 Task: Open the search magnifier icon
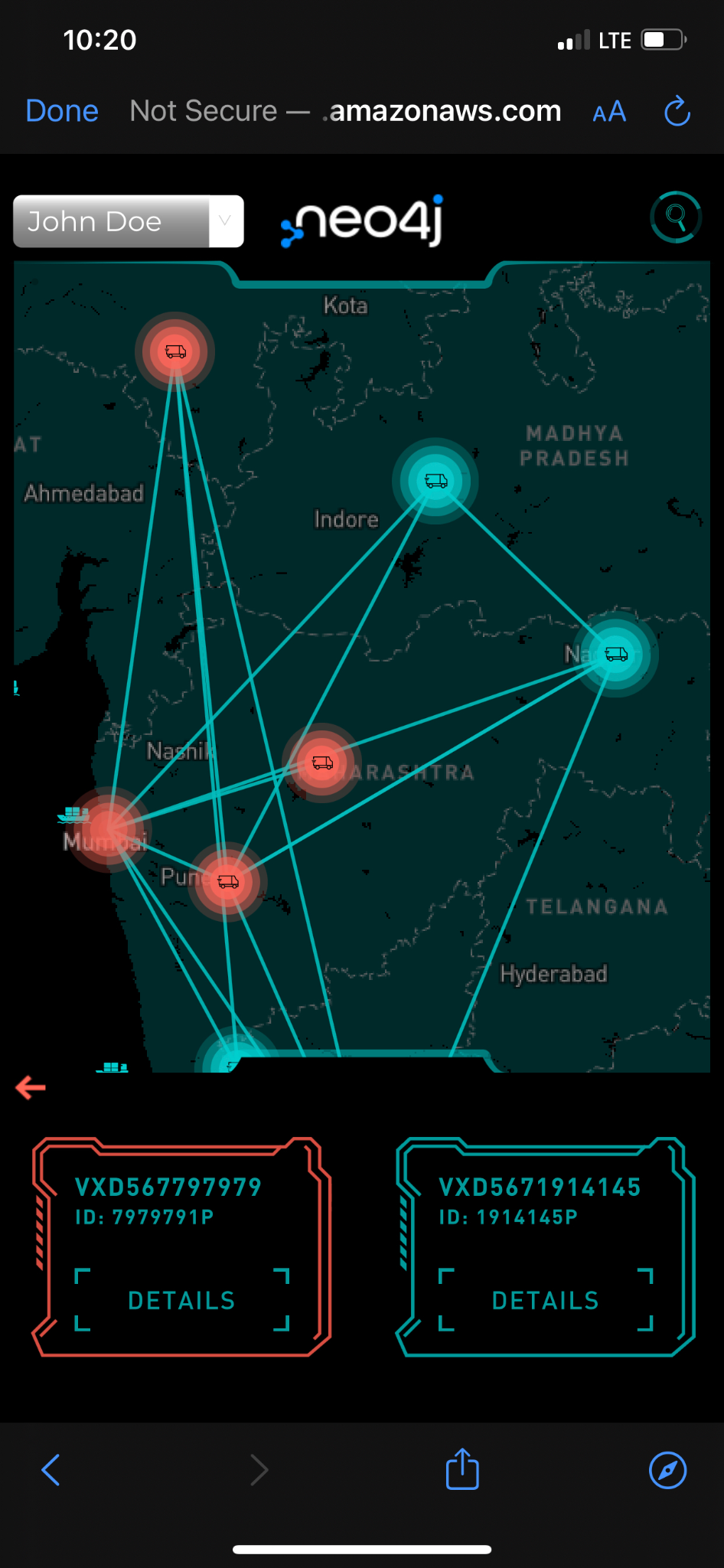click(676, 217)
